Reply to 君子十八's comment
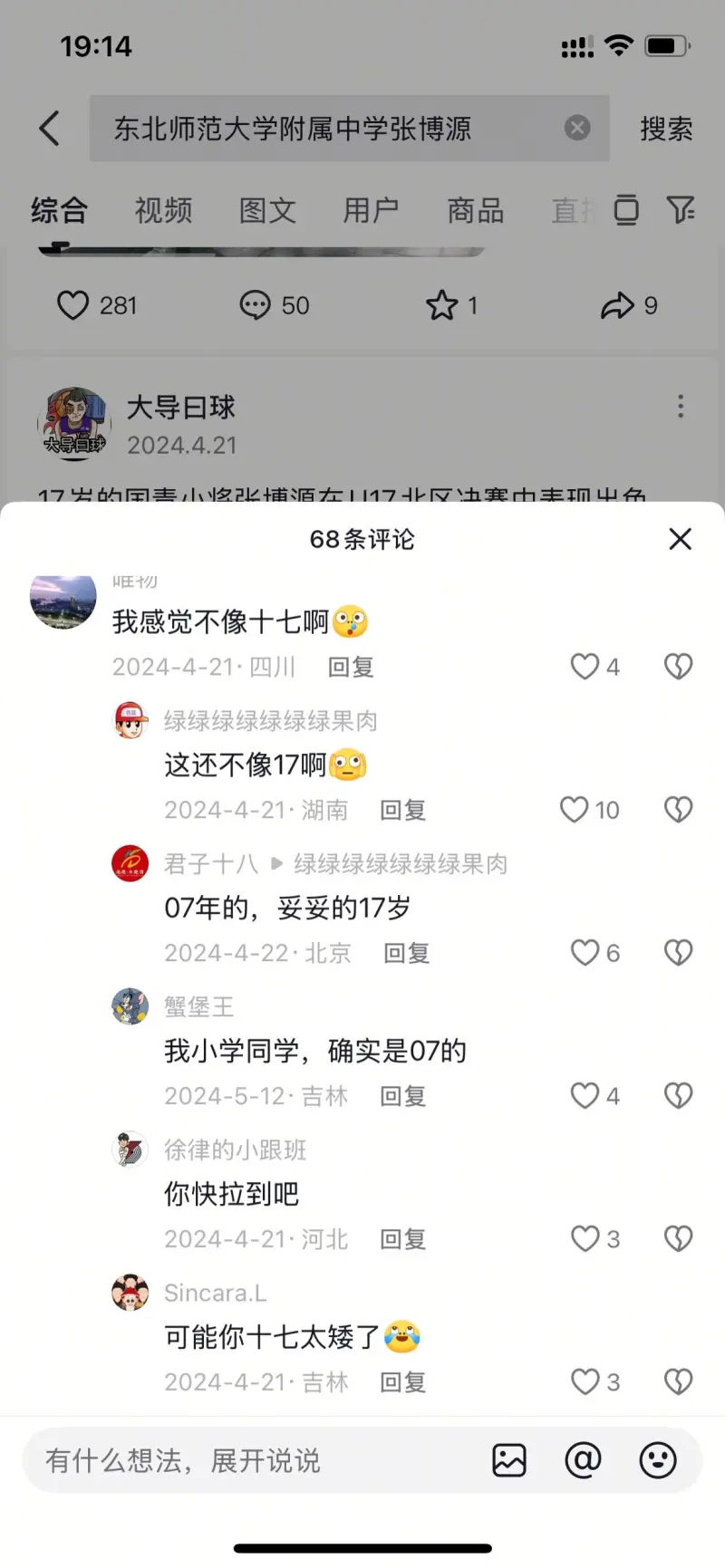 coord(406,953)
